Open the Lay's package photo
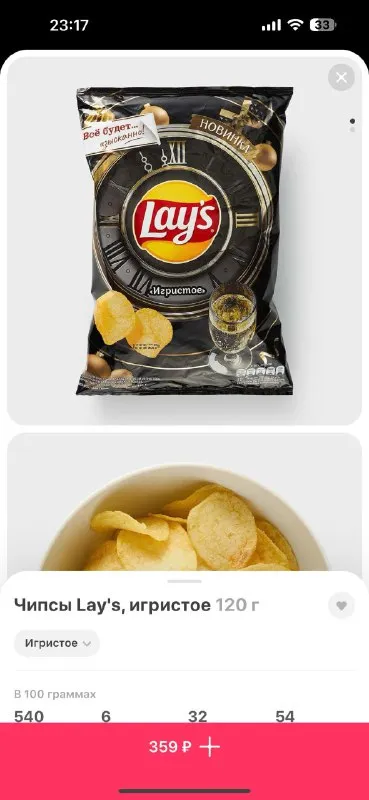 point(184,240)
